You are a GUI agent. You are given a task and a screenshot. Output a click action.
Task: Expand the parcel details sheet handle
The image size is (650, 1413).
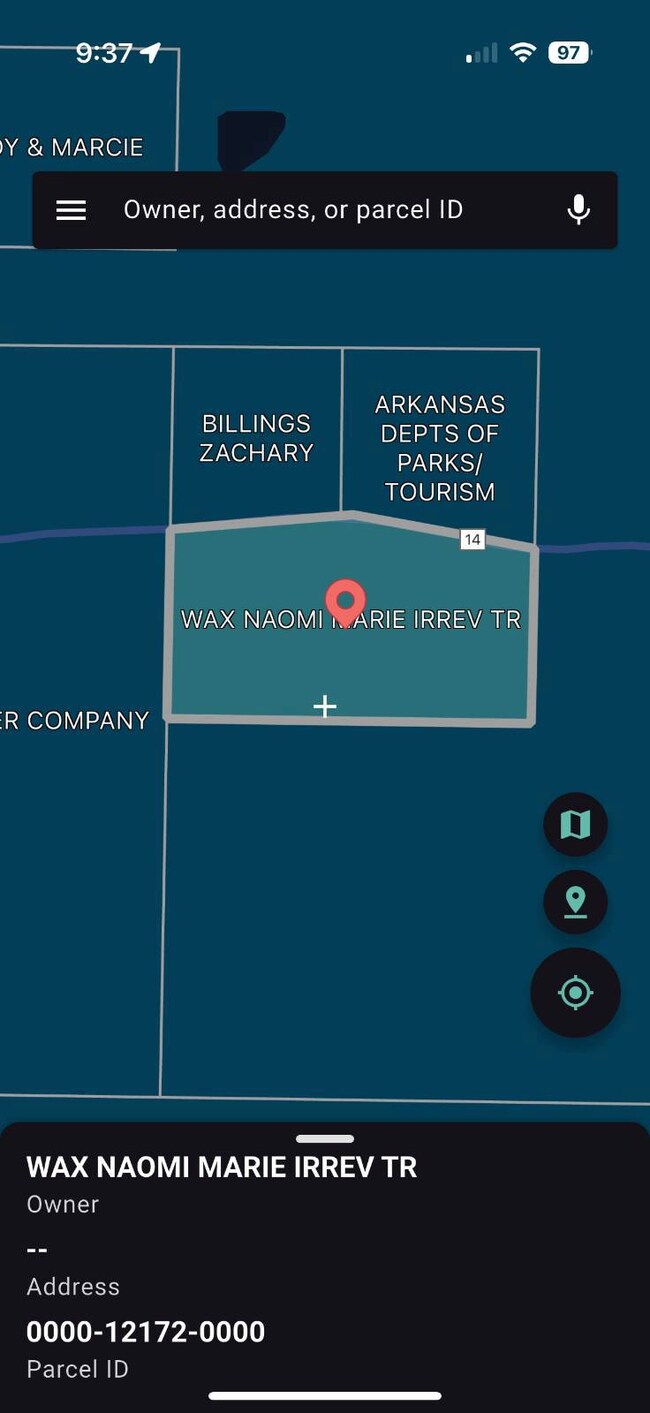click(x=325, y=1139)
